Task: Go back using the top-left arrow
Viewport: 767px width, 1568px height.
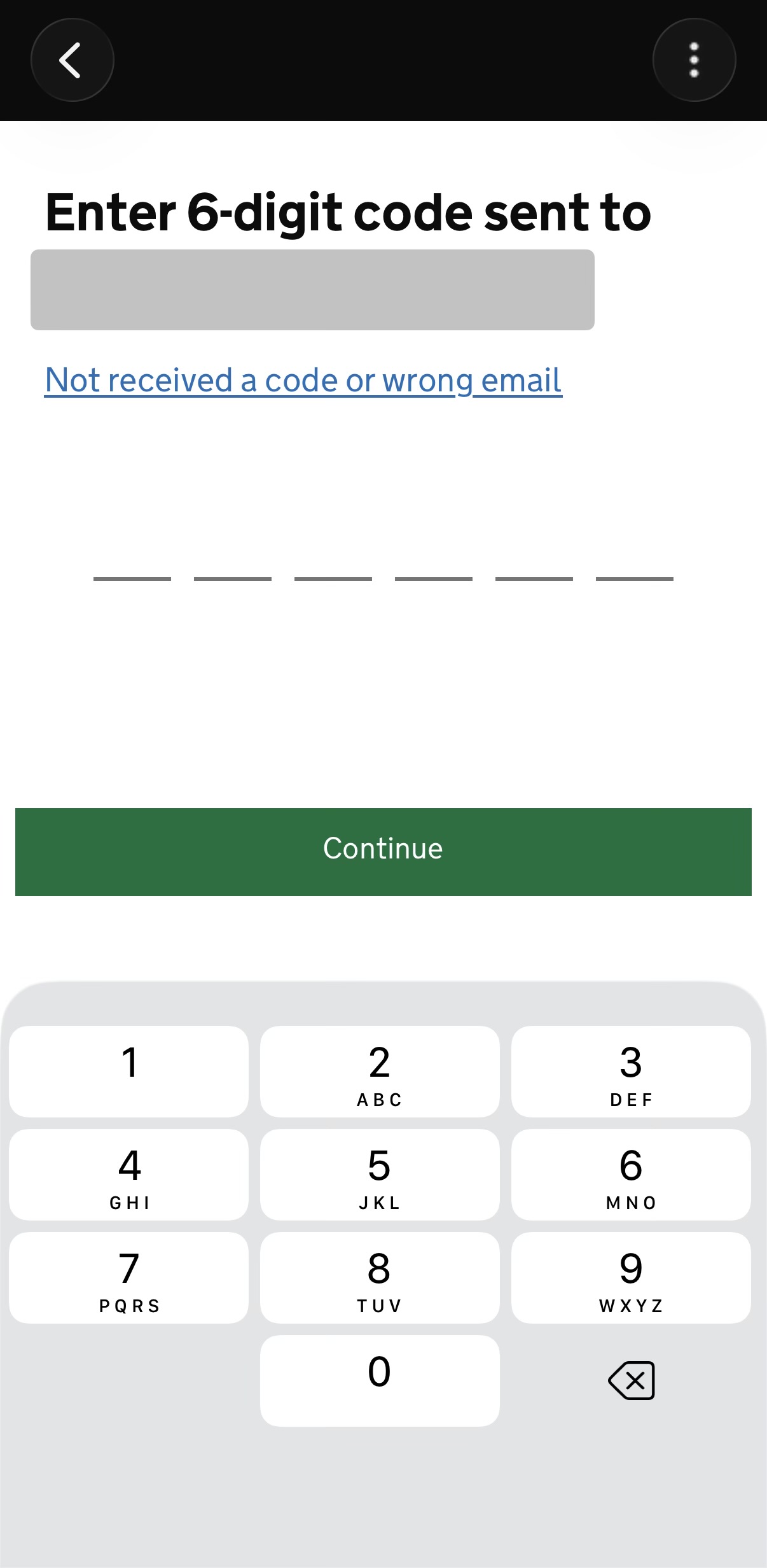Action: [72, 60]
